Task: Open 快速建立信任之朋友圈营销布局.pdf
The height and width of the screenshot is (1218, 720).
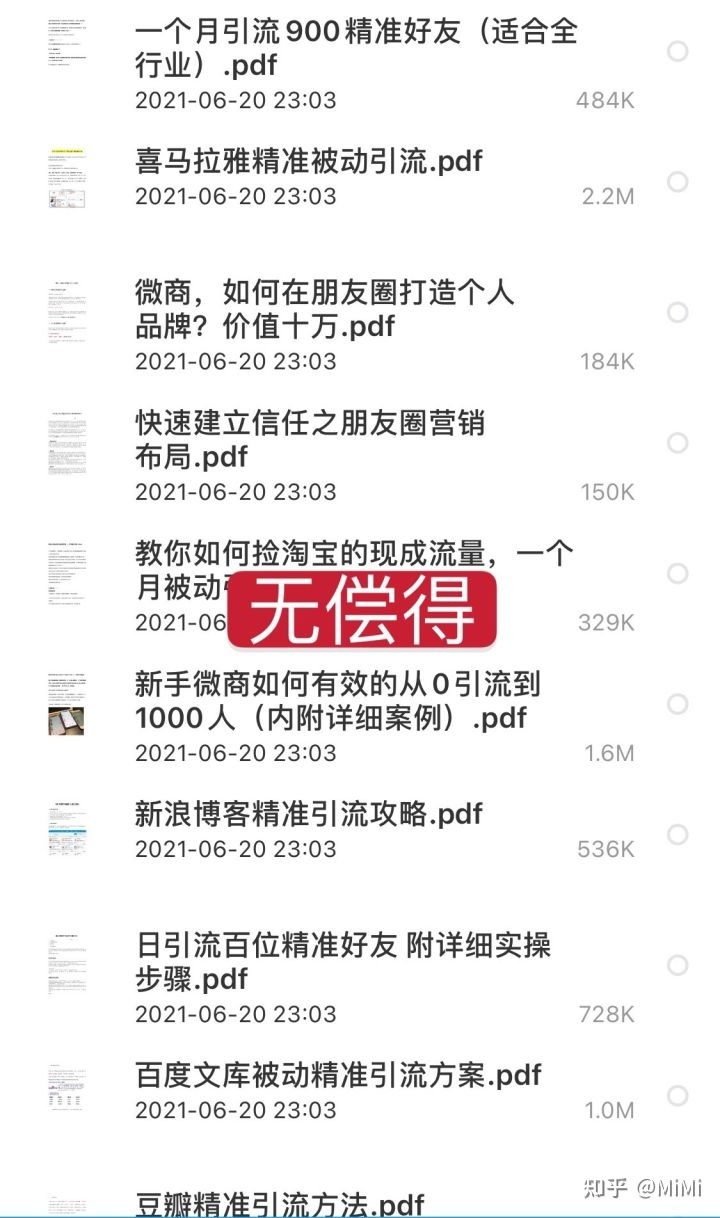Action: tap(310, 440)
